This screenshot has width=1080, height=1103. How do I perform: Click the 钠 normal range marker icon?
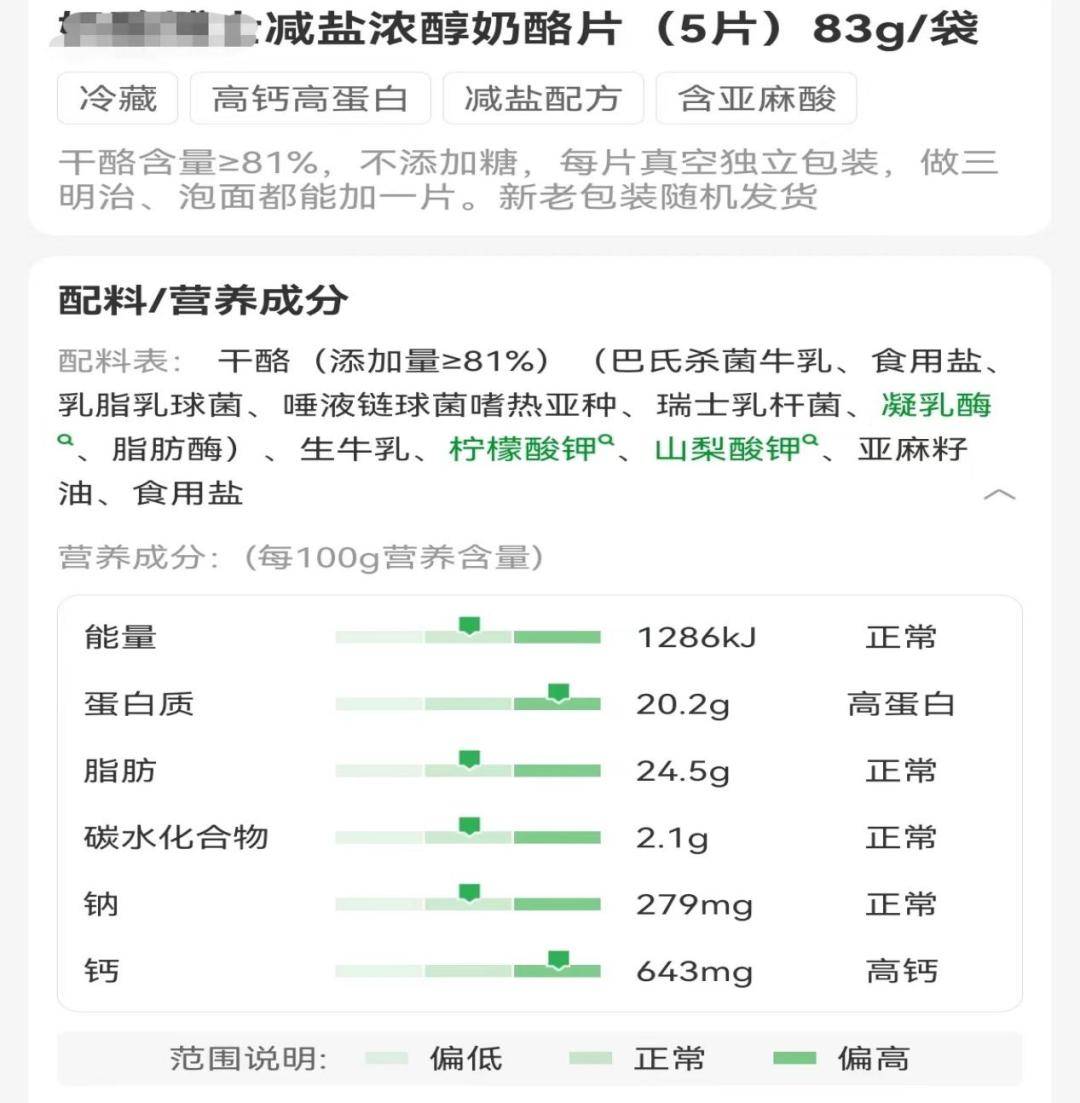(467, 893)
